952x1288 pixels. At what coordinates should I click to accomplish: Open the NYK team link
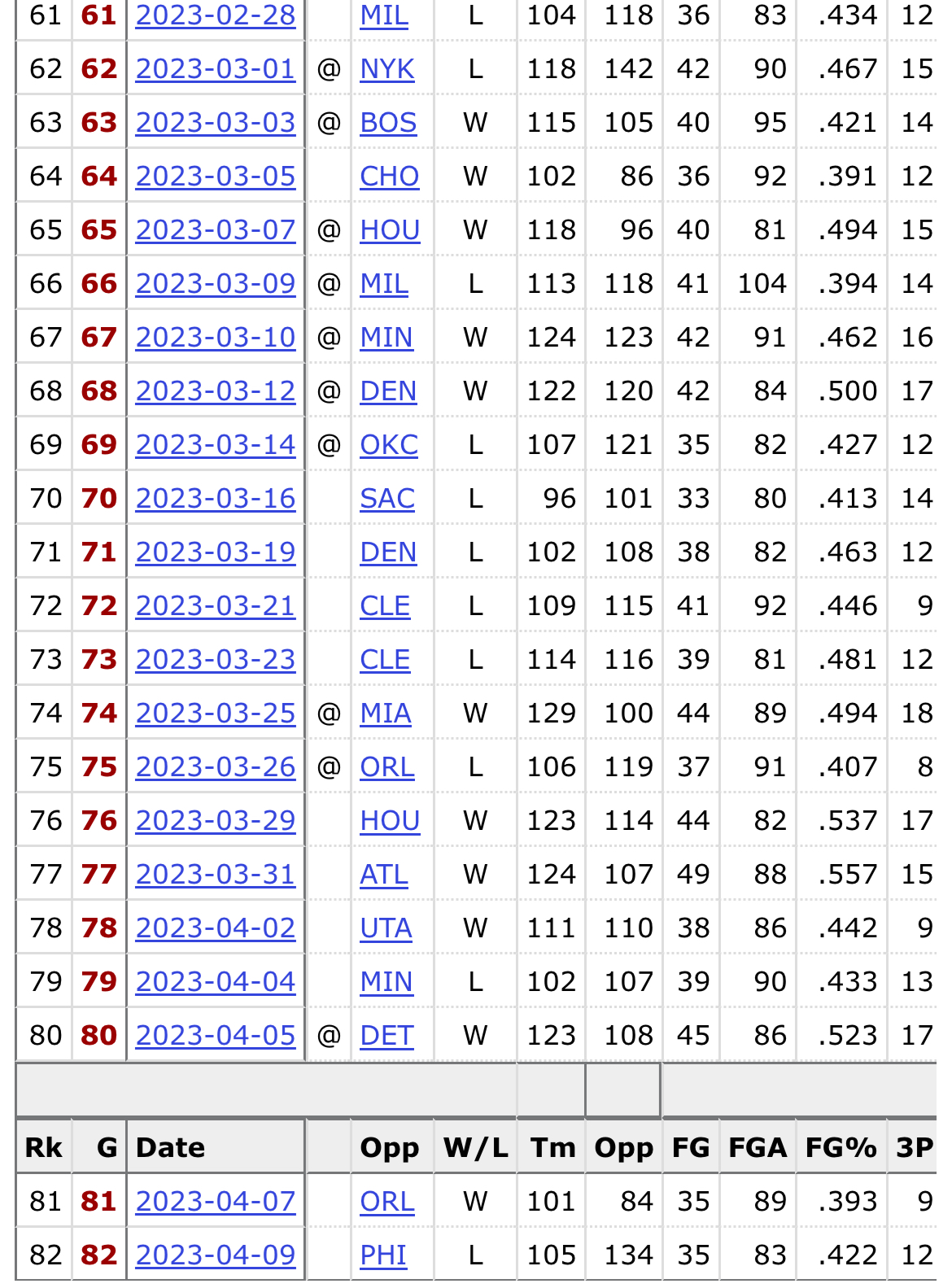tap(387, 69)
